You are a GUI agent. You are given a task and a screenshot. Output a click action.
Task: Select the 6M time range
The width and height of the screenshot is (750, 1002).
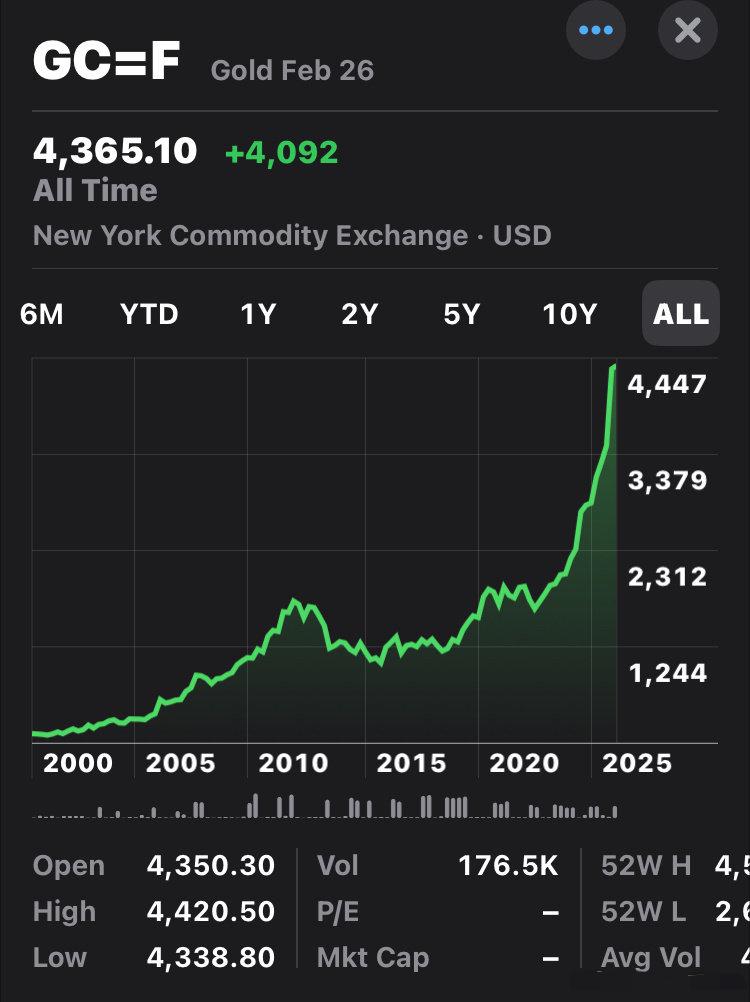[x=42, y=314]
